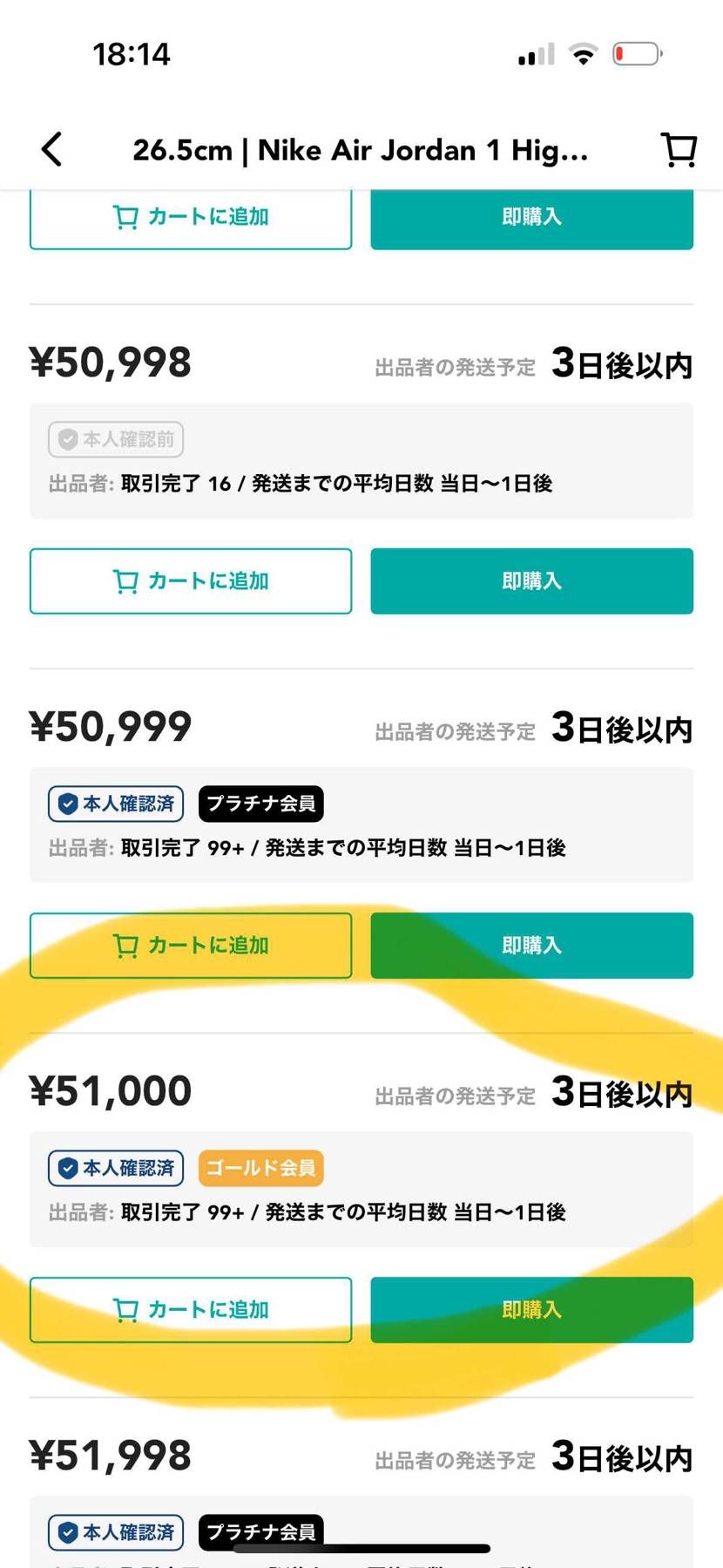Tap the verified badge icon on ¥51,000 listing
Image resolution: width=723 pixels, height=1568 pixels.
tap(69, 1168)
